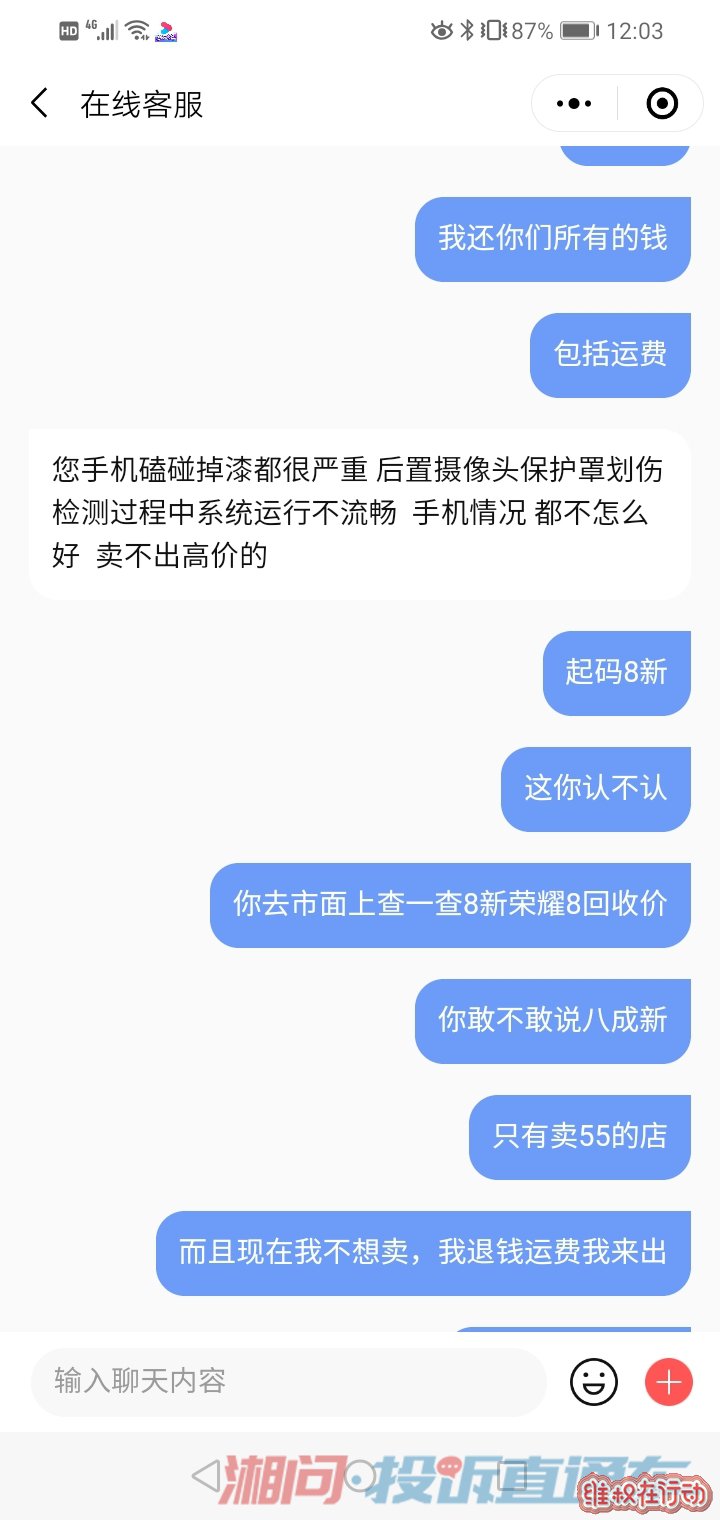Focus the 输入聊天内容 message field
The width and height of the screenshot is (720, 1520).
(x=289, y=1382)
